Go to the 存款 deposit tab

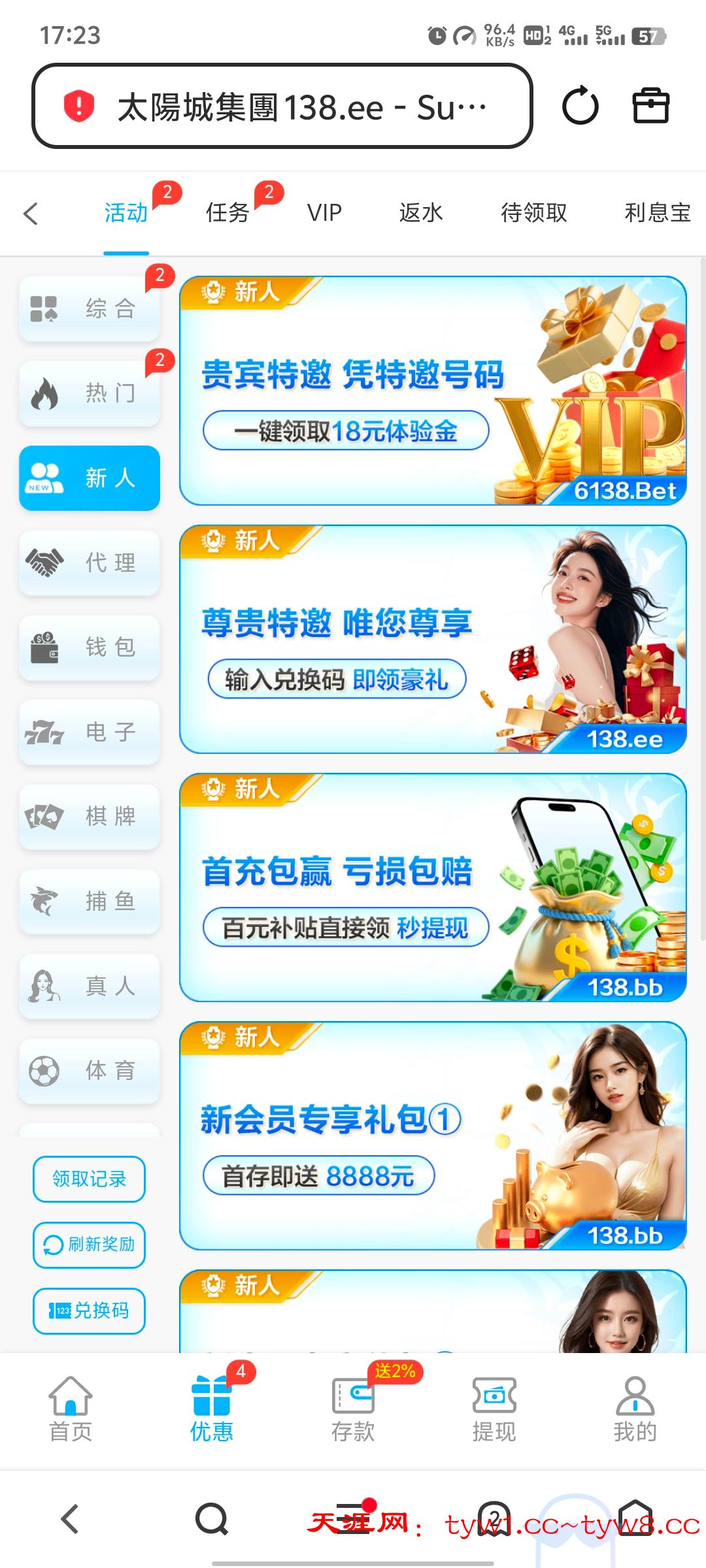[x=353, y=1409]
